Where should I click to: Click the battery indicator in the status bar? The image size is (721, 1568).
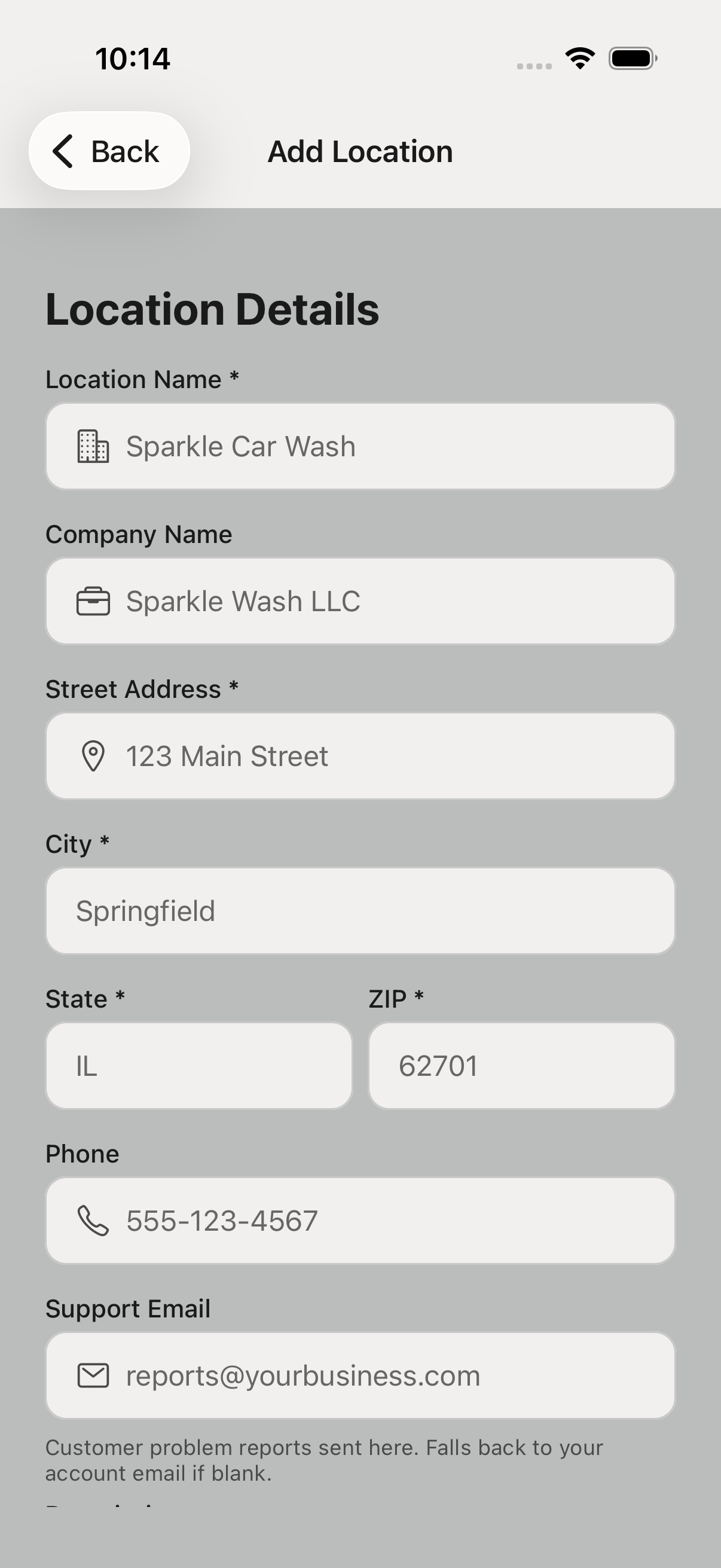pos(631,57)
